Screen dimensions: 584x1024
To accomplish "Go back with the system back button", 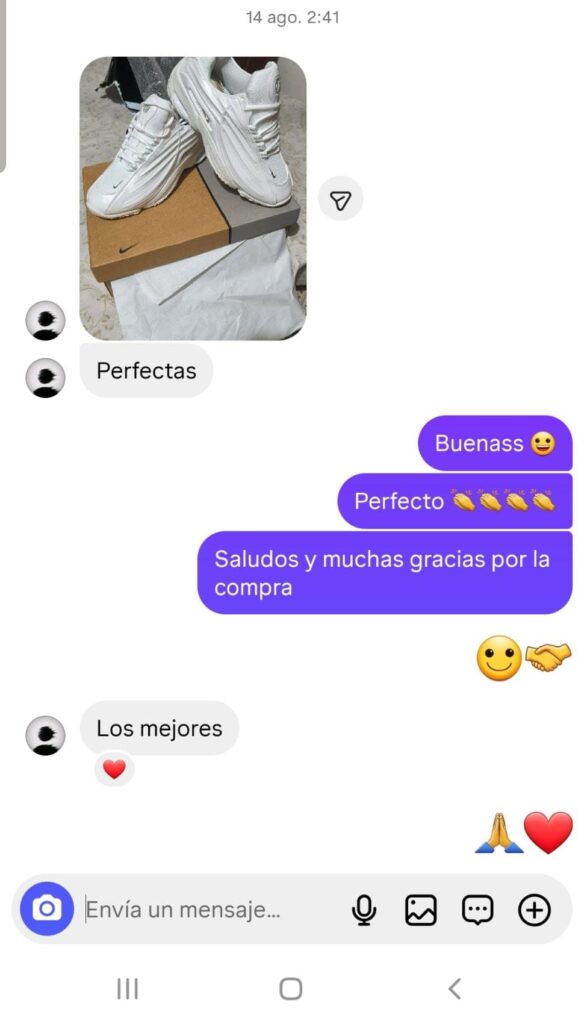I will [455, 988].
